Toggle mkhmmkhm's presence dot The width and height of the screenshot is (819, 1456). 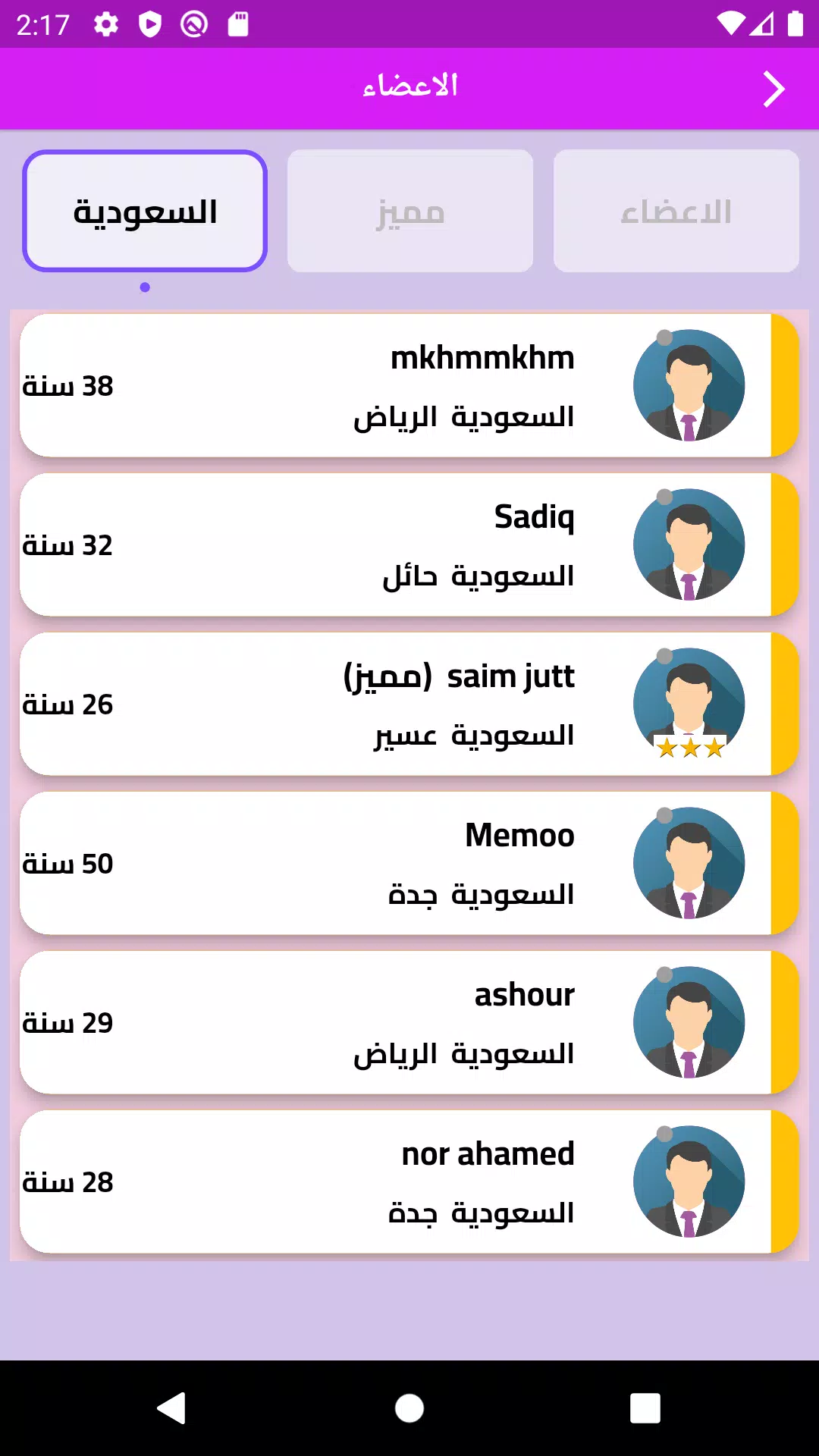(664, 337)
